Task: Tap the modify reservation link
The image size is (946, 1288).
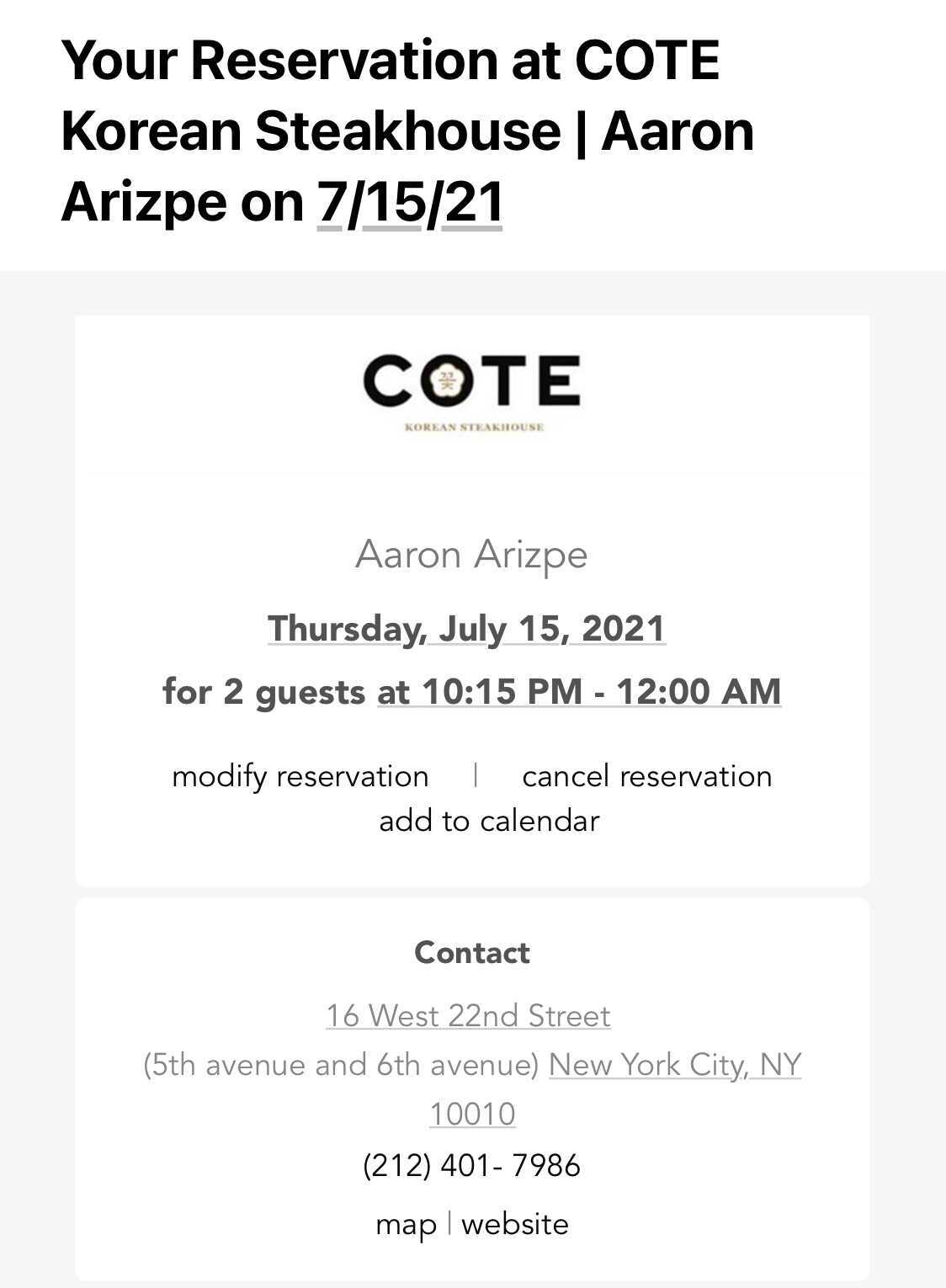Action: [x=300, y=776]
